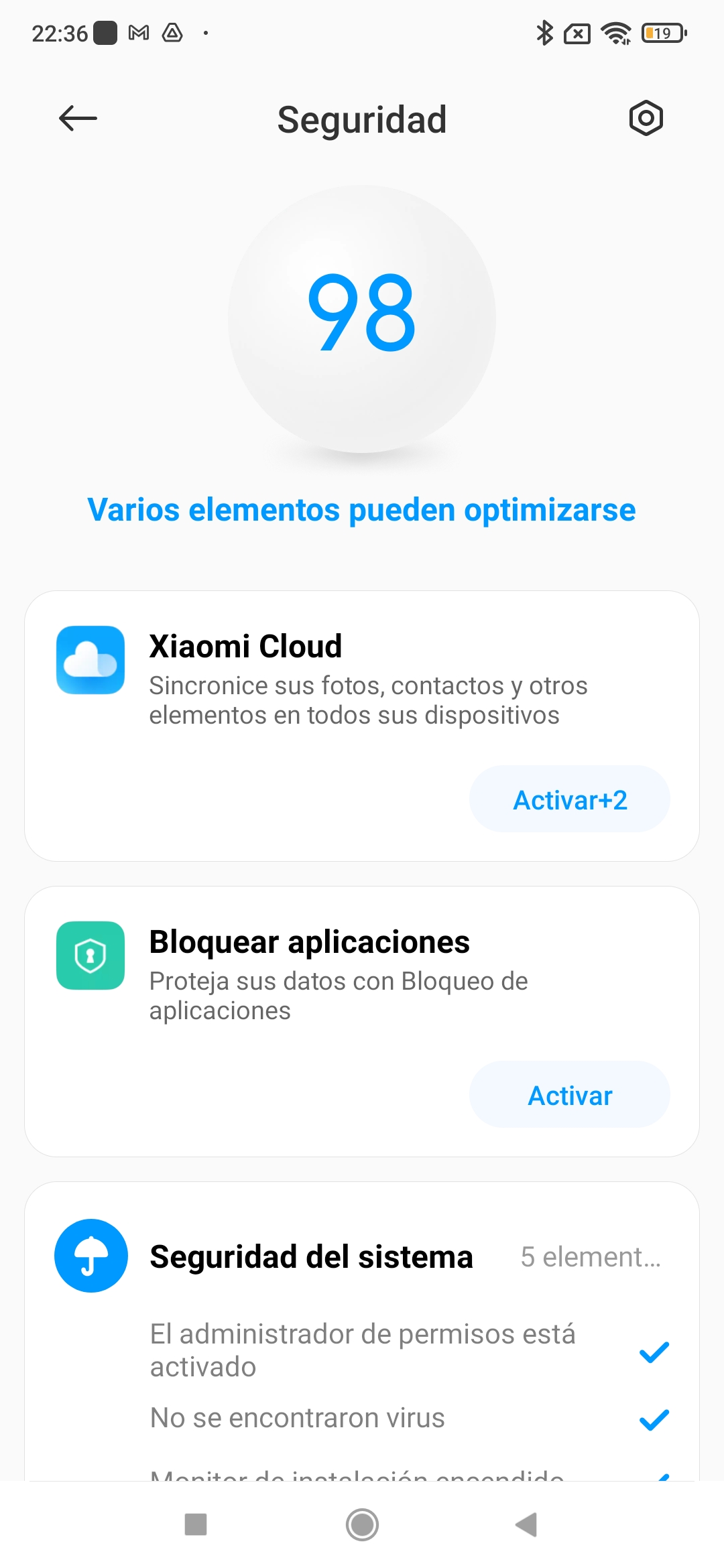Open the Xiaomi Cloud card

tap(362, 726)
